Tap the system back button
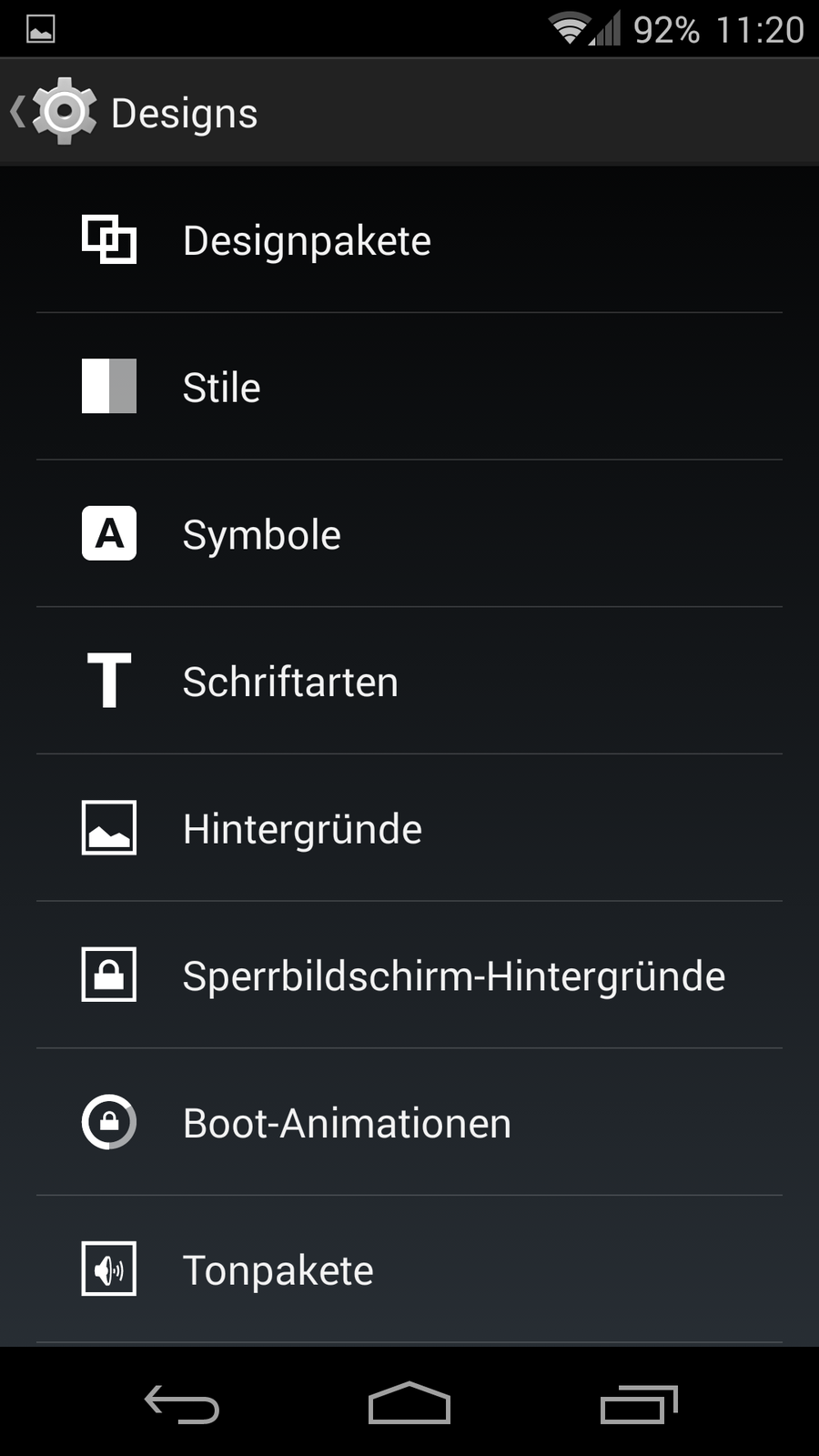The width and height of the screenshot is (819, 1456). 182,1403
